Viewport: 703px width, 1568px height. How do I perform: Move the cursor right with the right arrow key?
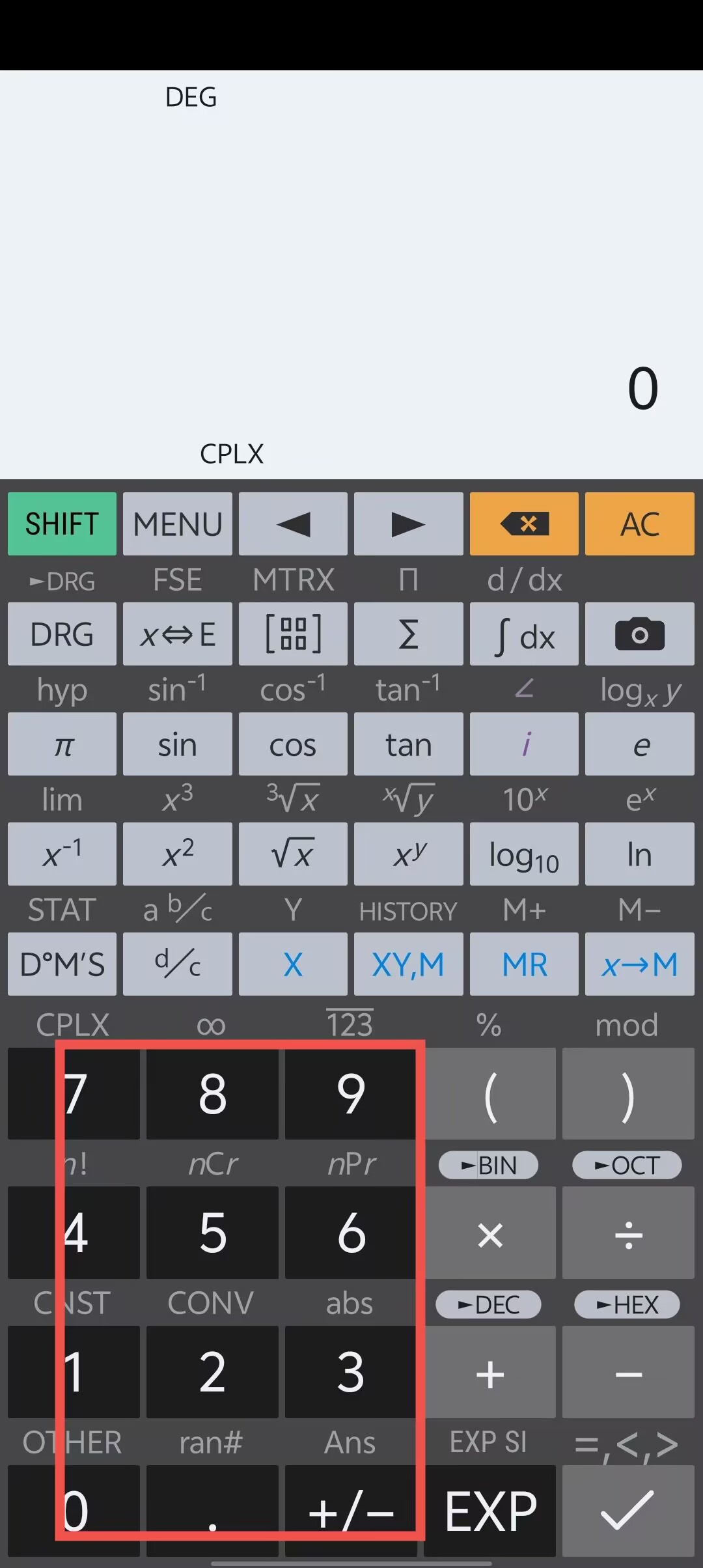[x=408, y=524]
